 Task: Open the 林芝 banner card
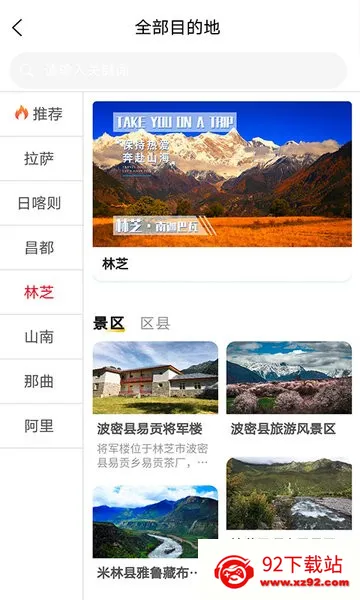coord(222,191)
